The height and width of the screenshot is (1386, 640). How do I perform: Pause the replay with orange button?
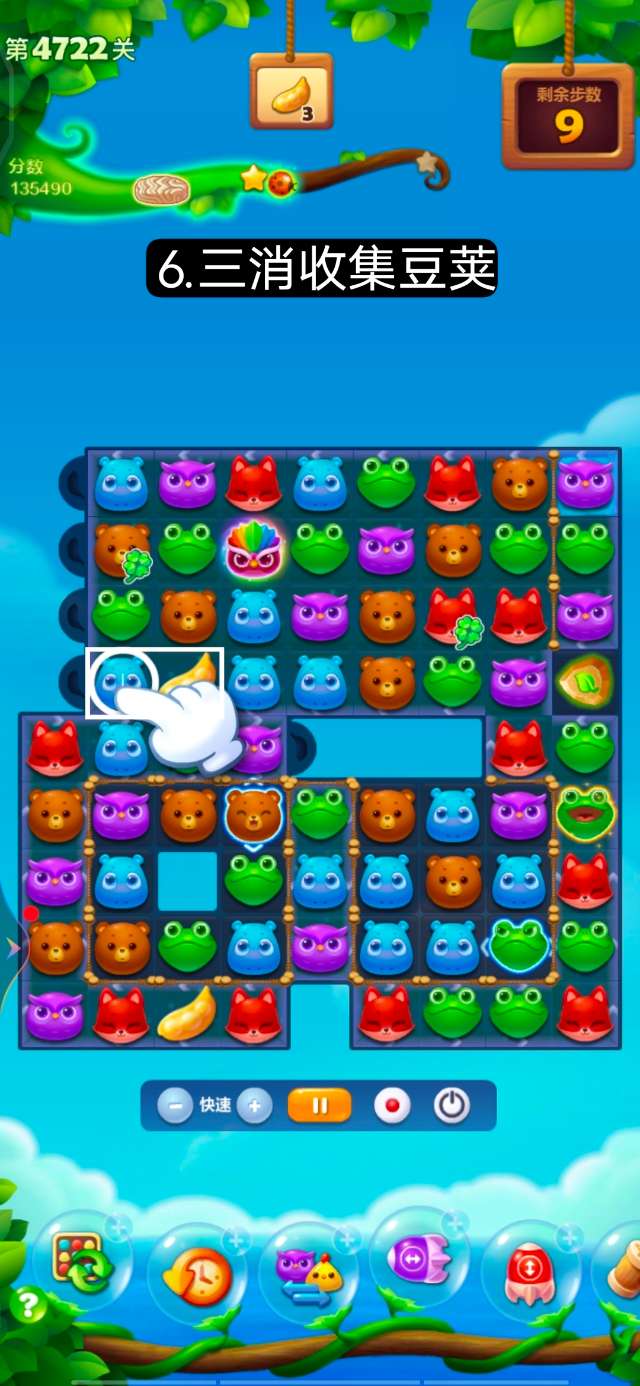click(320, 1106)
